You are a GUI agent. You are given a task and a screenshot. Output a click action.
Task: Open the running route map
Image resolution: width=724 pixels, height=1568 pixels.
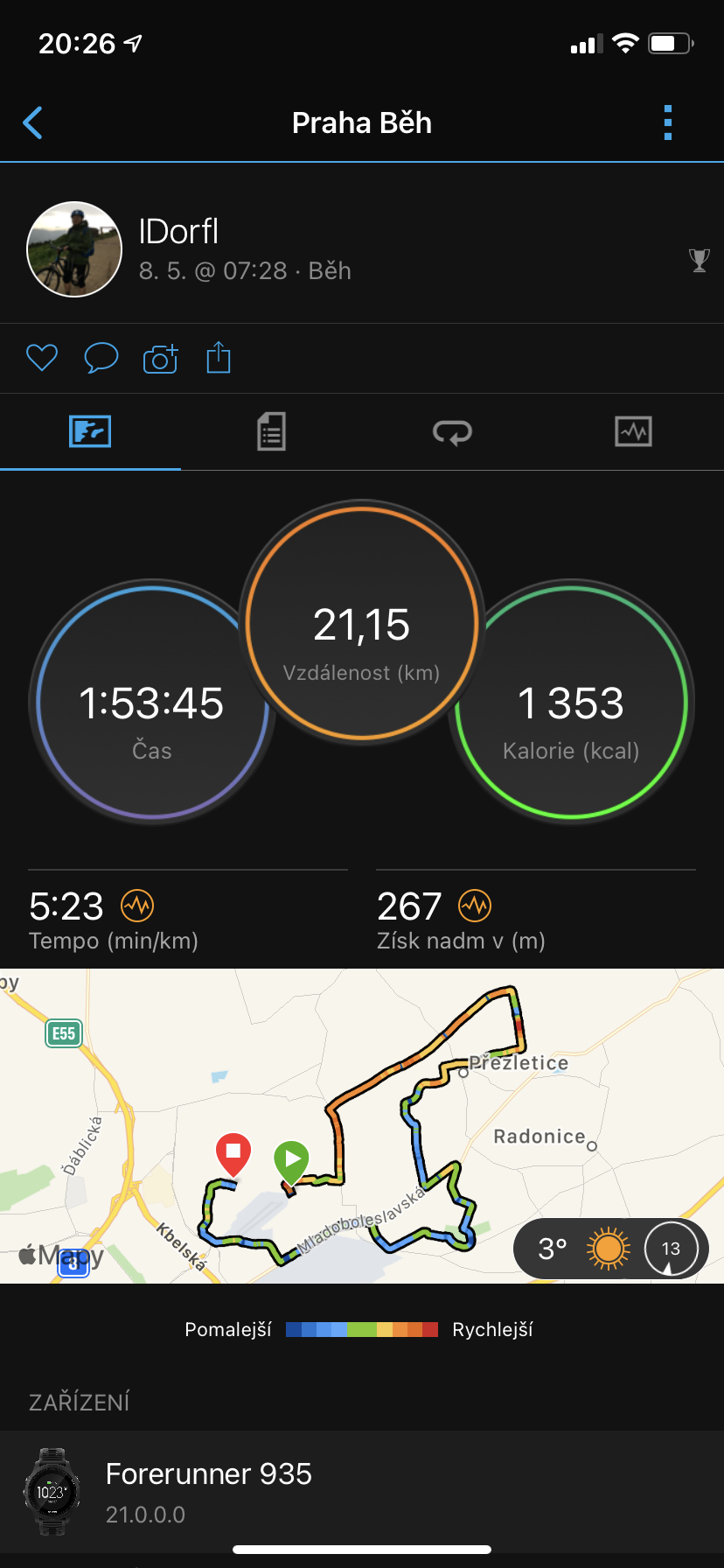coord(362,1126)
